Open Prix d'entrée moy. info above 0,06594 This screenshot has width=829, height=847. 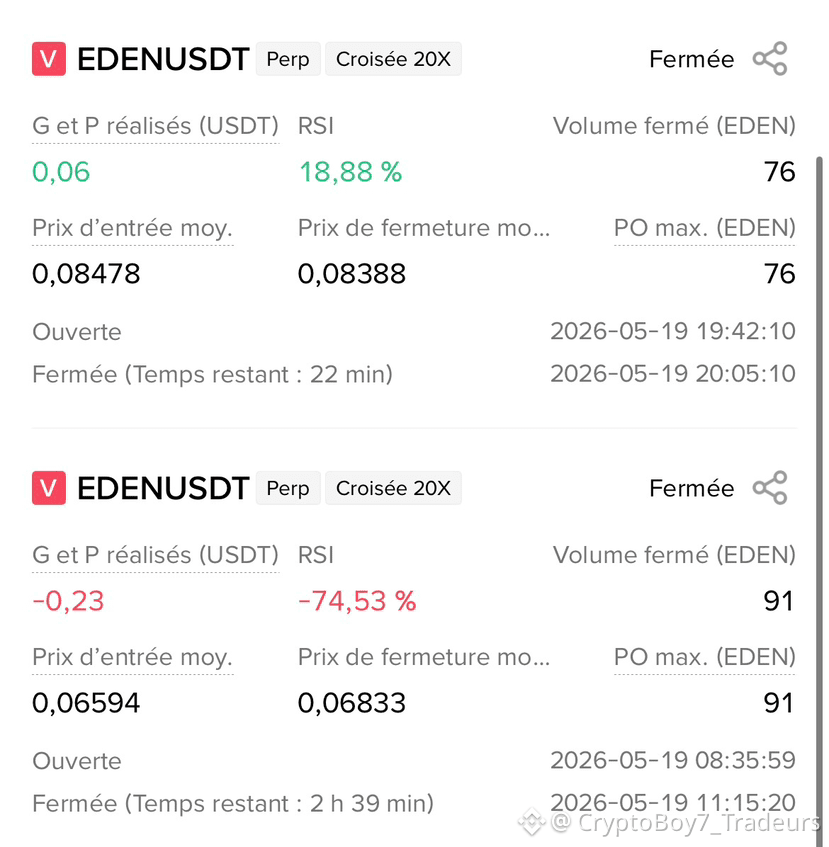click(x=132, y=657)
